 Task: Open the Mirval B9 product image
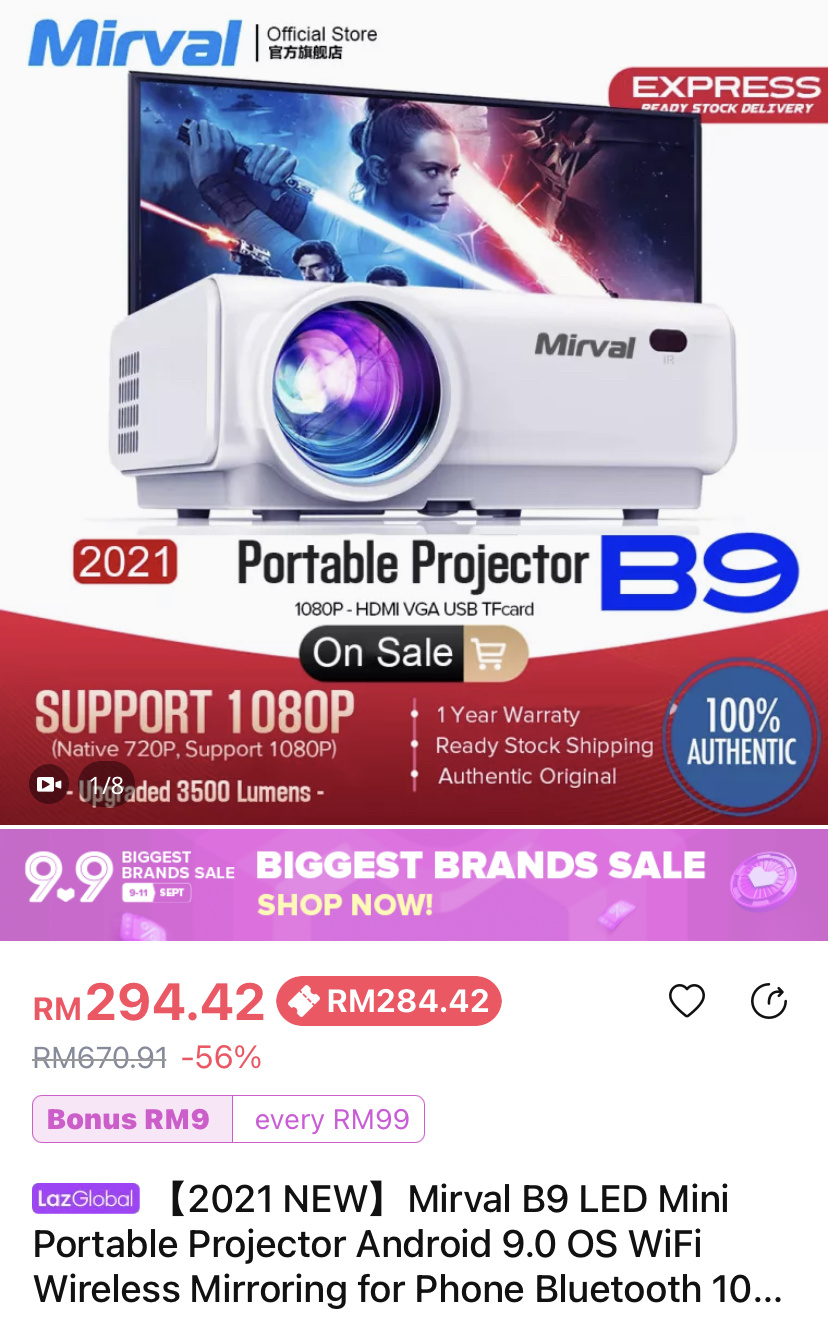coord(414,400)
